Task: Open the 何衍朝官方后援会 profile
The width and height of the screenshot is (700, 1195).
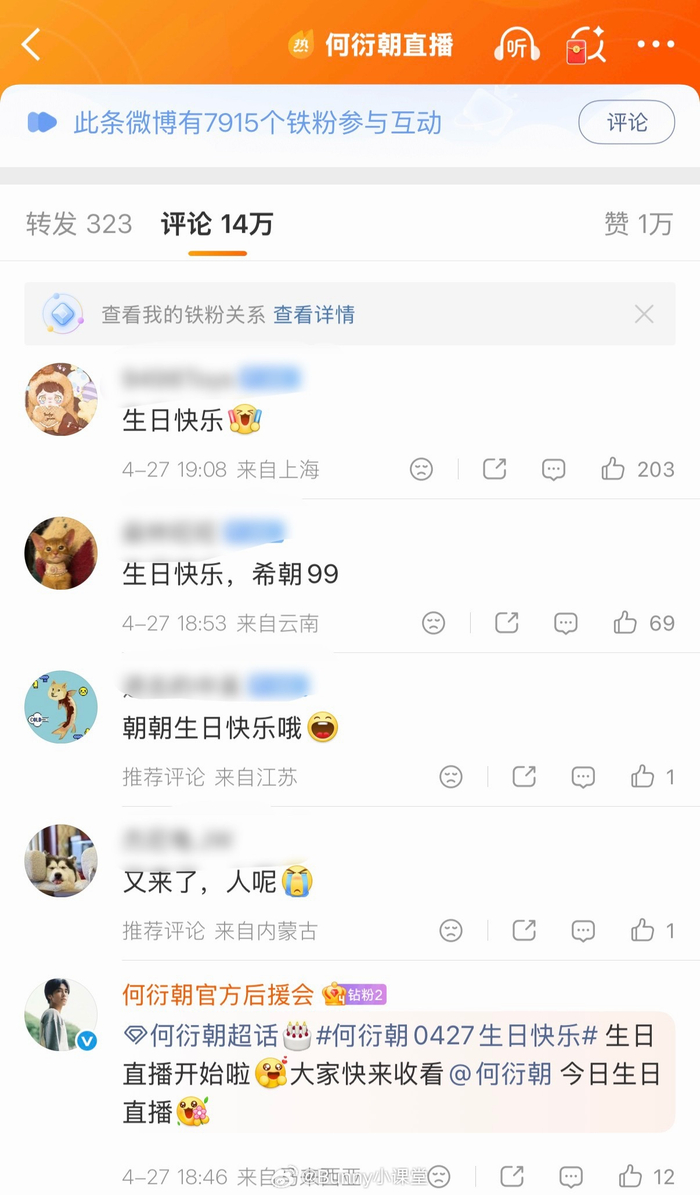Action: (x=218, y=994)
